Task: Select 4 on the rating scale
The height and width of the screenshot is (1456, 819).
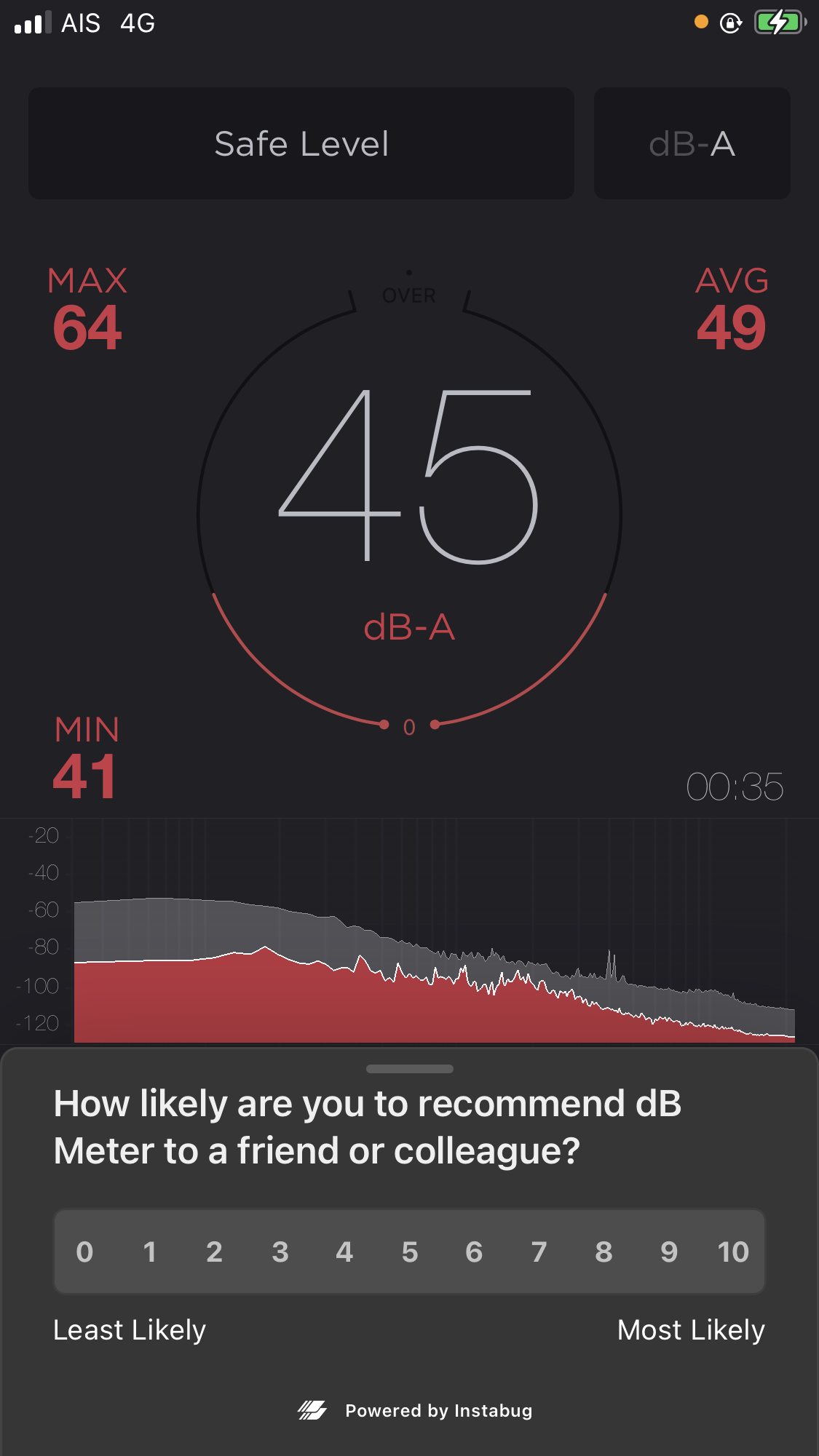Action: 344,1252
